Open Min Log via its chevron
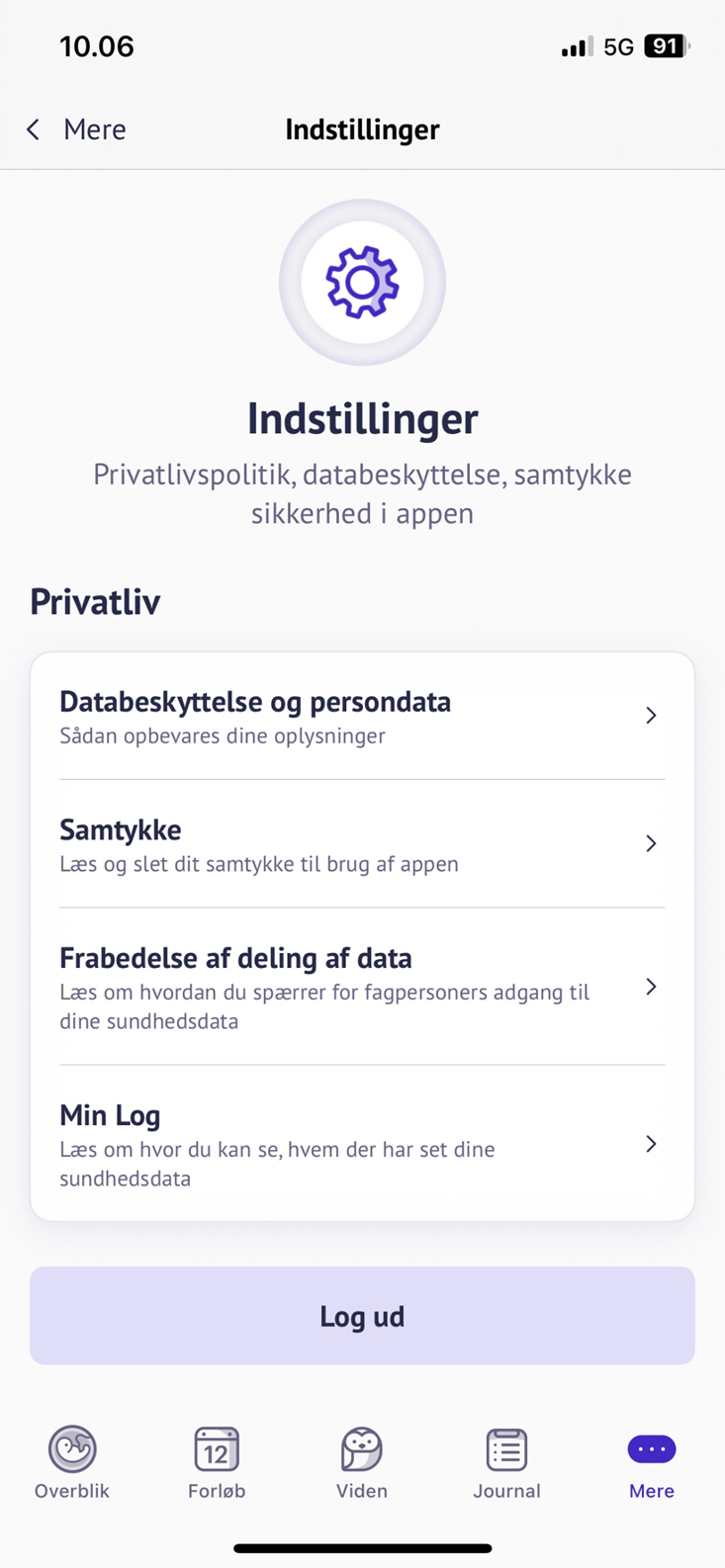The height and width of the screenshot is (1568, 725). (x=651, y=1144)
